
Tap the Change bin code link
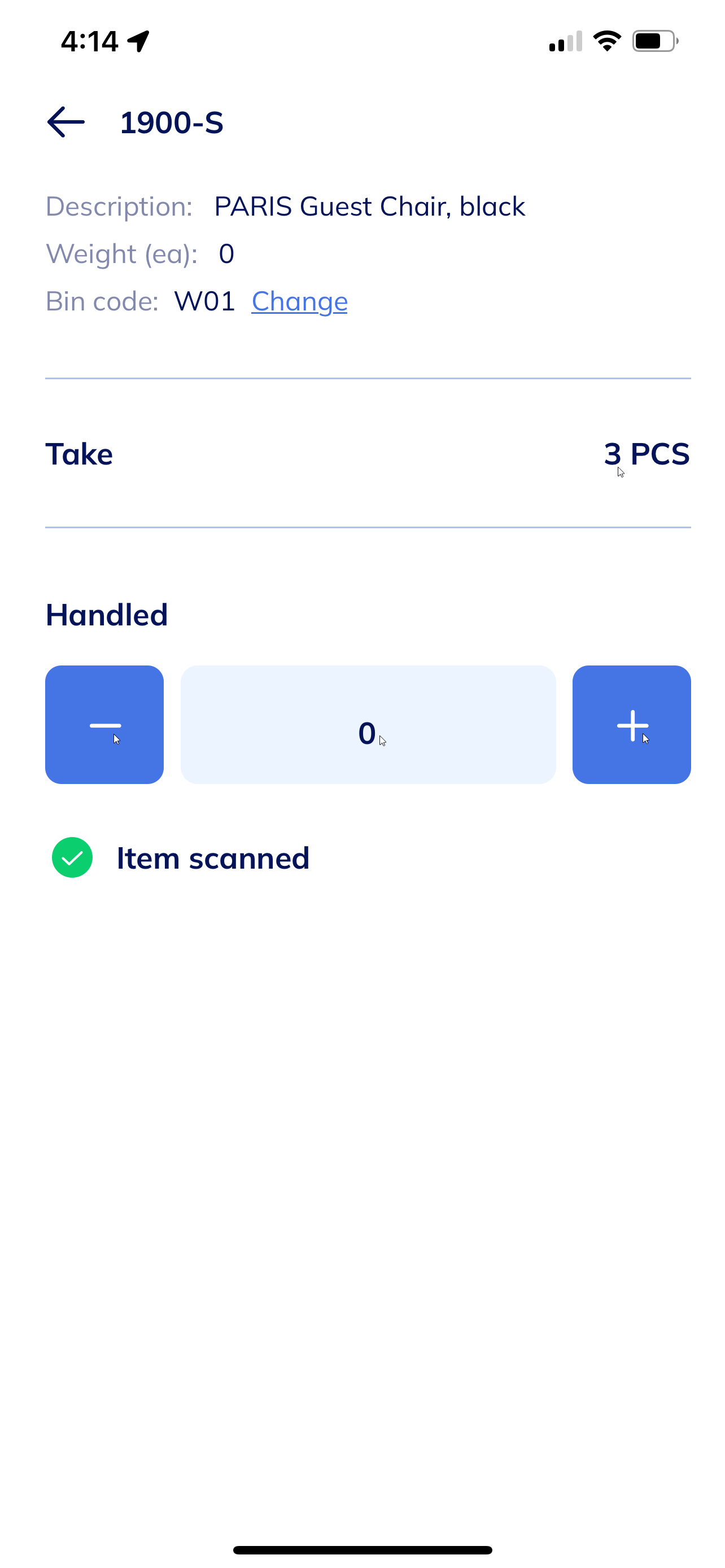pos(299,301)
